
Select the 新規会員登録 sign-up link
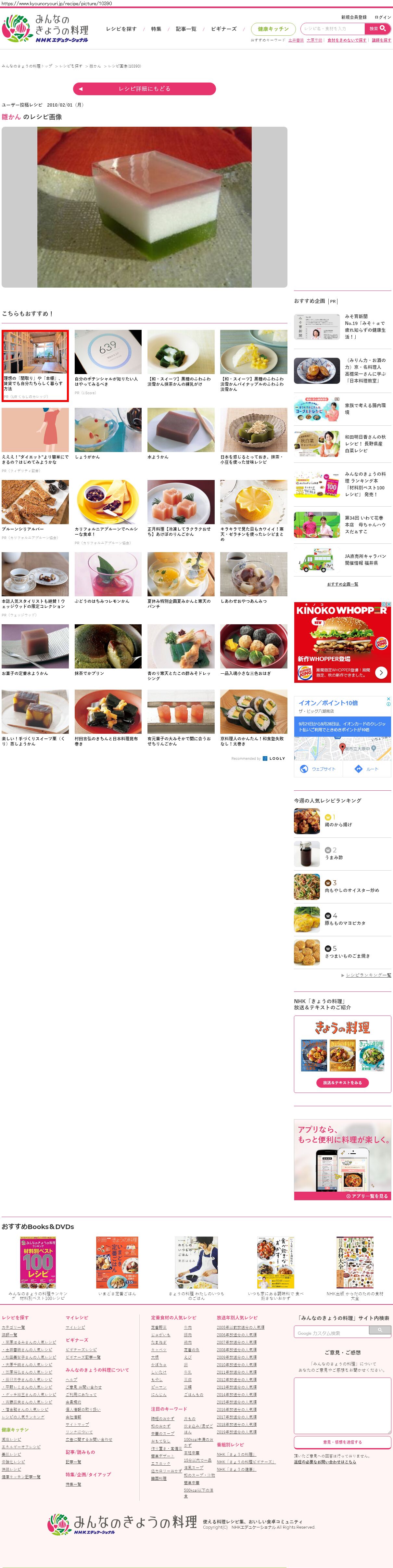[353, 17]
